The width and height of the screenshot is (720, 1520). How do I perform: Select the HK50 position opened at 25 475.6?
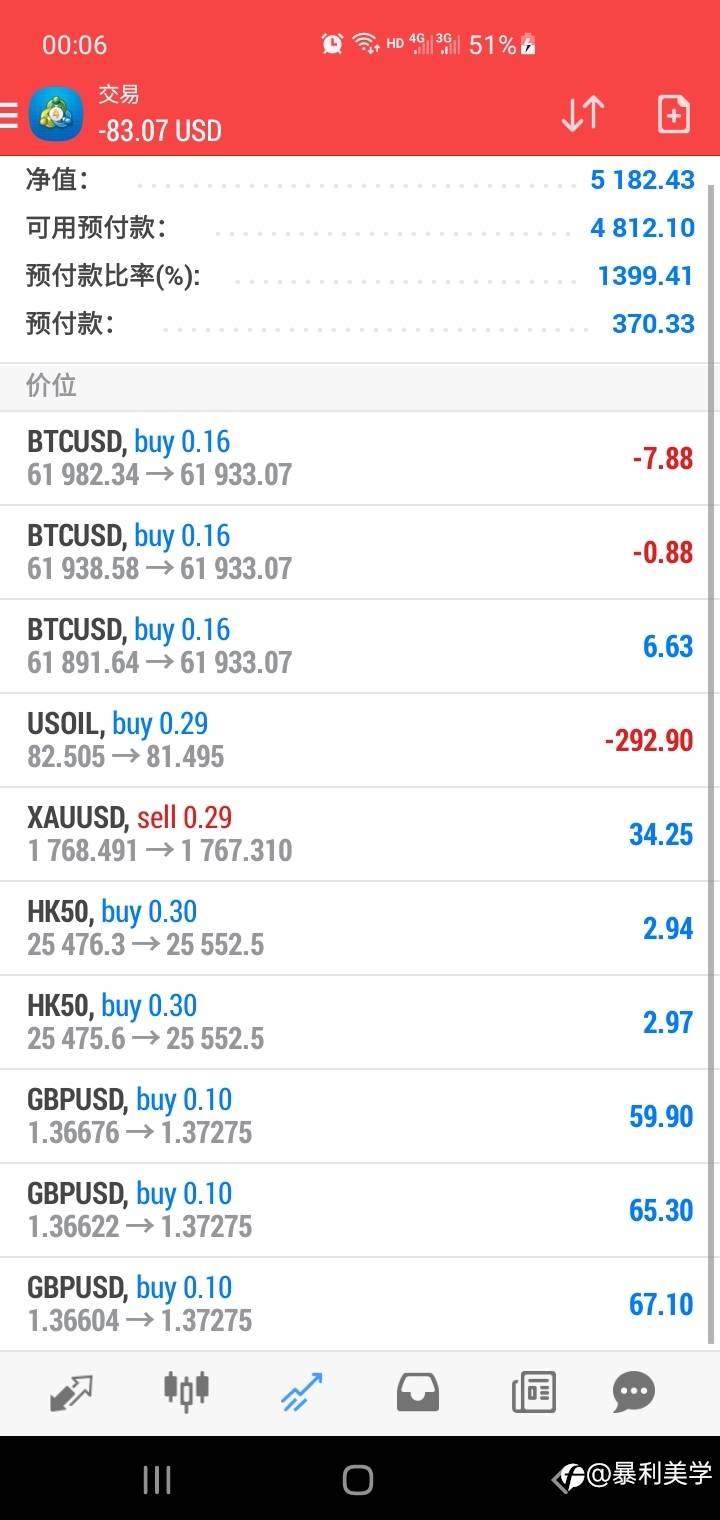tap(360, 1022)
